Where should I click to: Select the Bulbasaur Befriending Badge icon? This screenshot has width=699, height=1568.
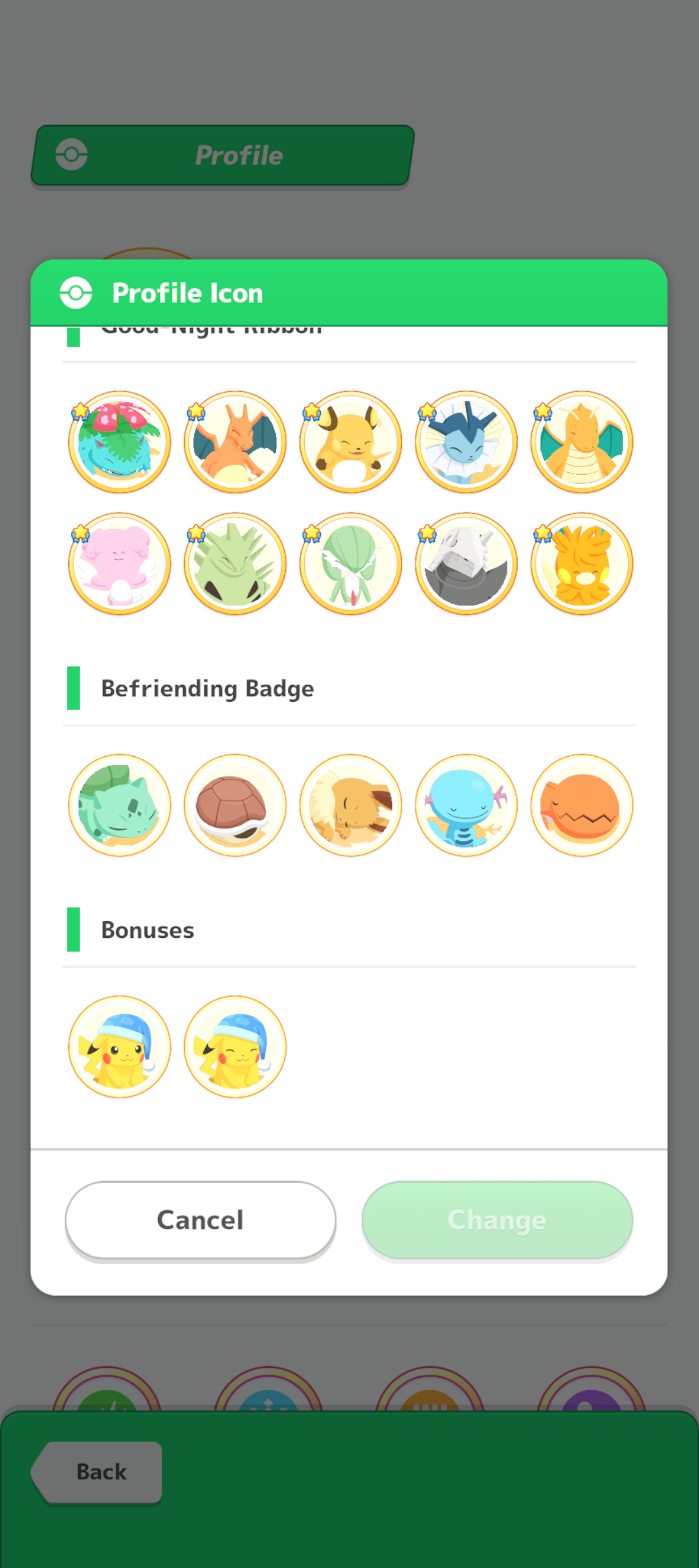pos(120,805)
